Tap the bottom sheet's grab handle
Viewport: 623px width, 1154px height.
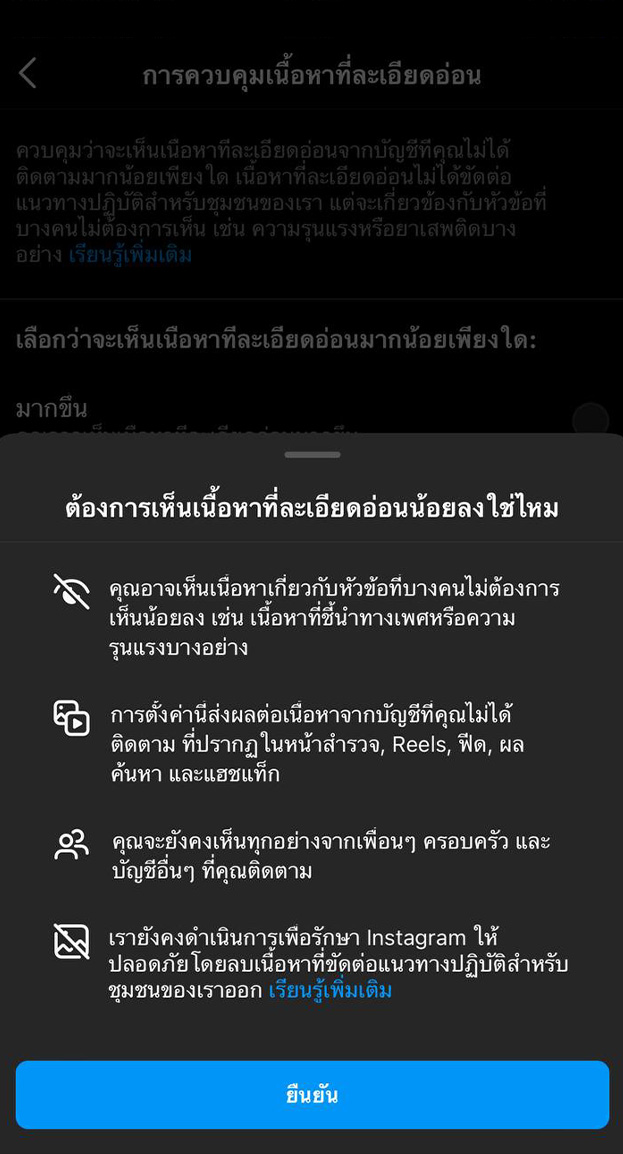click(312, 455)
